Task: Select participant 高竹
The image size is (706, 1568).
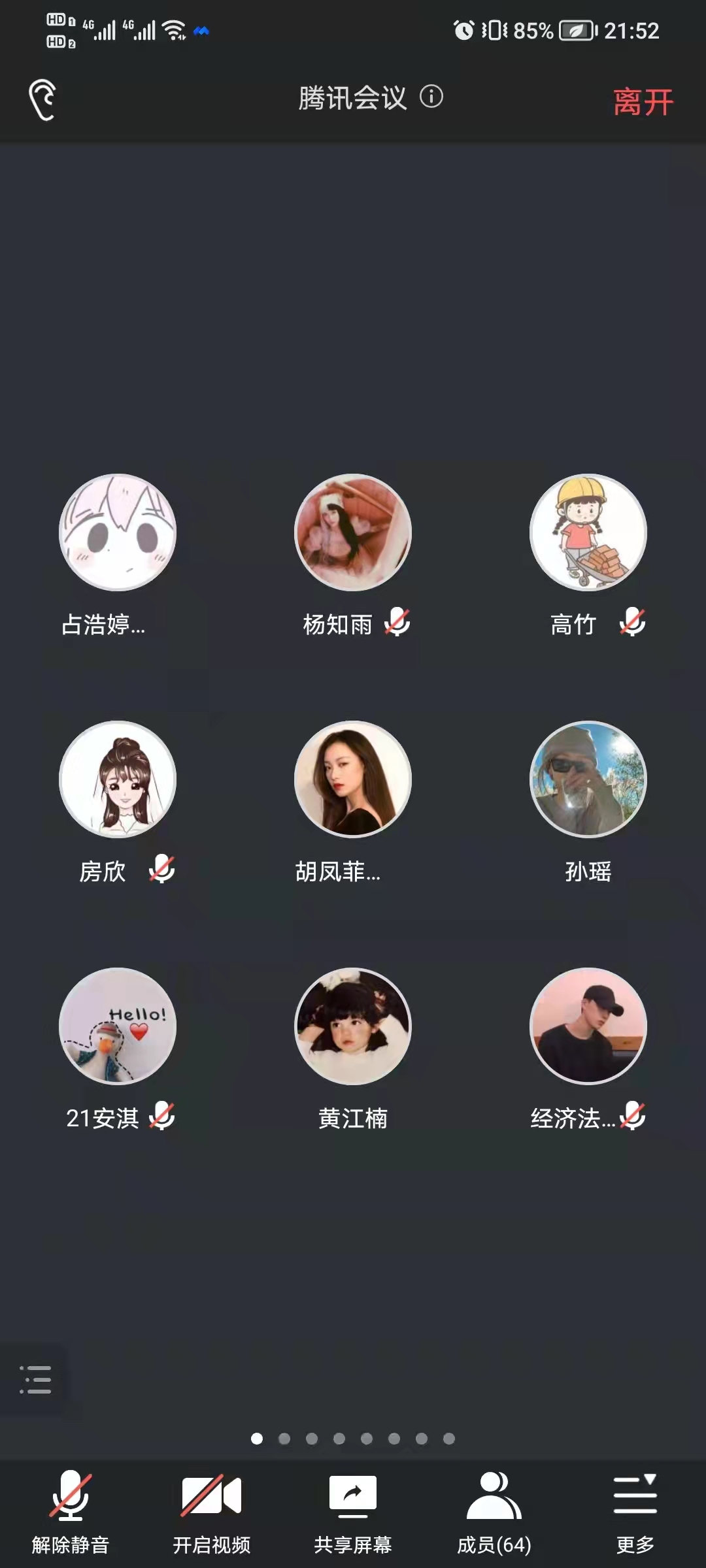Action: pos(588,532)
